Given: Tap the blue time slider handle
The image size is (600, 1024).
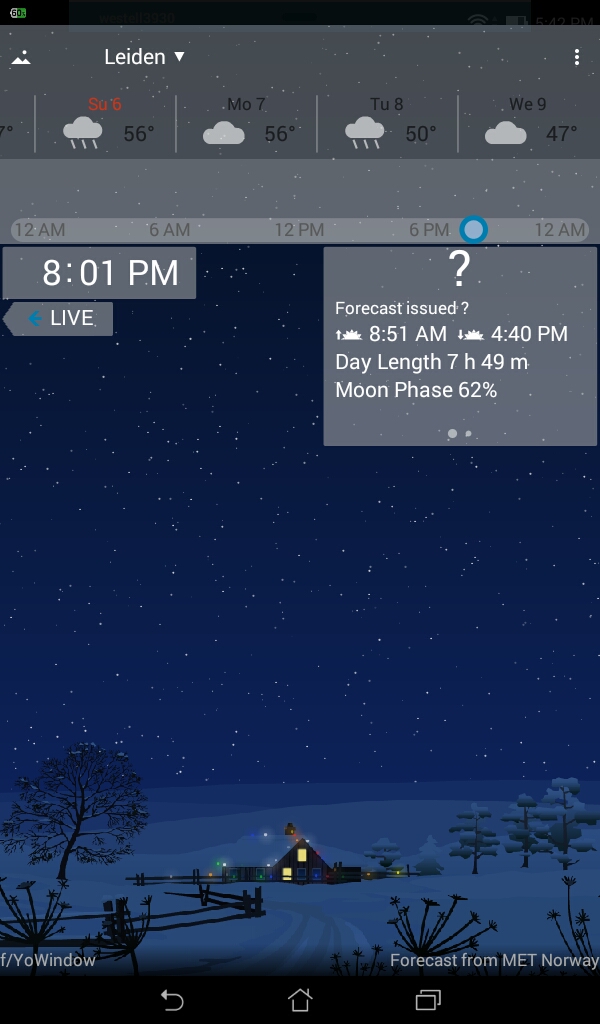Looking at the screenshot, I should (x=473, y=230).
